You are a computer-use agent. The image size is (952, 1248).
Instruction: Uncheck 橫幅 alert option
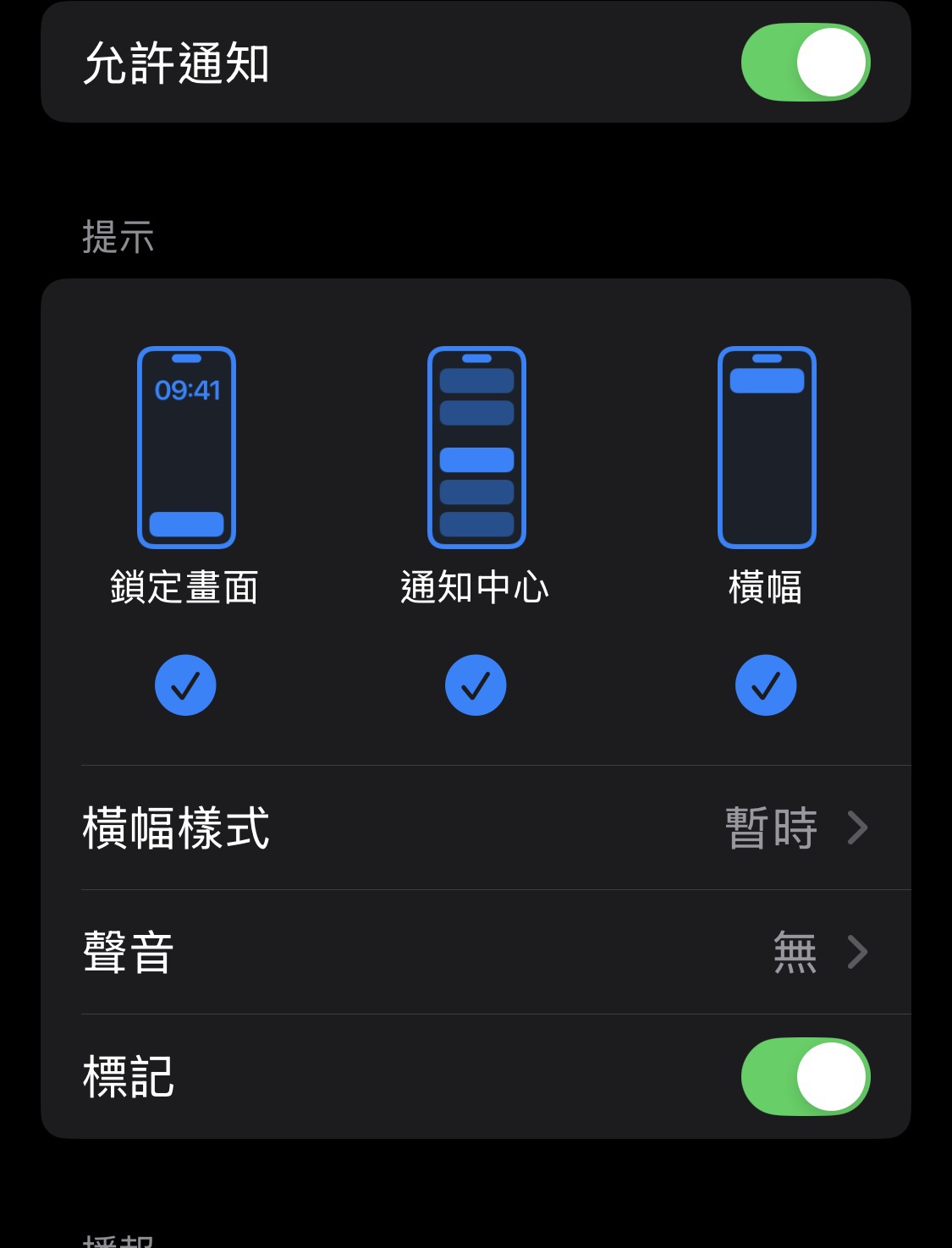pyautogui.click(x=766, y=684)
